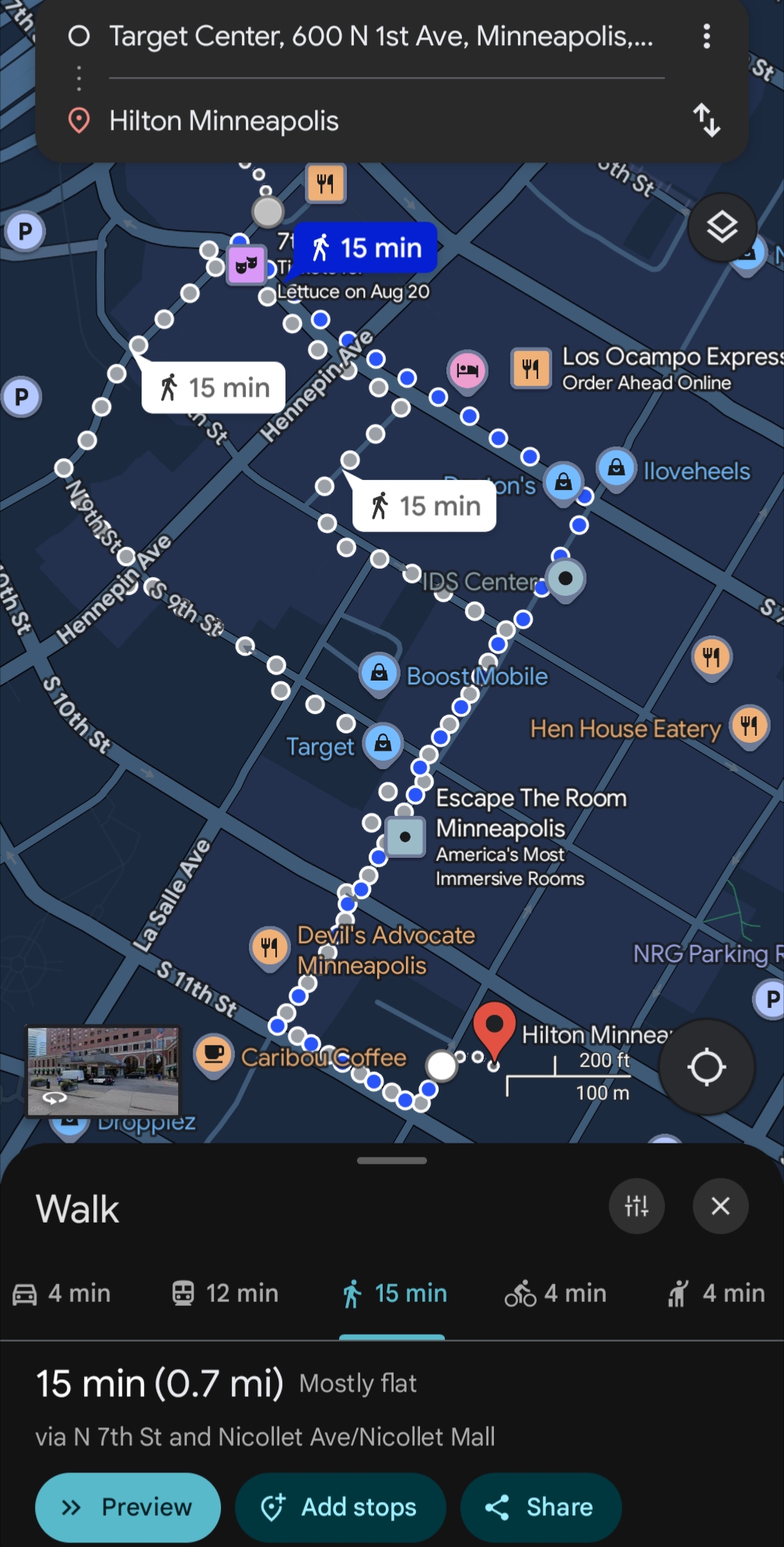Switch to driving mode, 4 min
The width and height of the screenshot is (784, 1547).
pyautogui.click(x=62, y=1293)
